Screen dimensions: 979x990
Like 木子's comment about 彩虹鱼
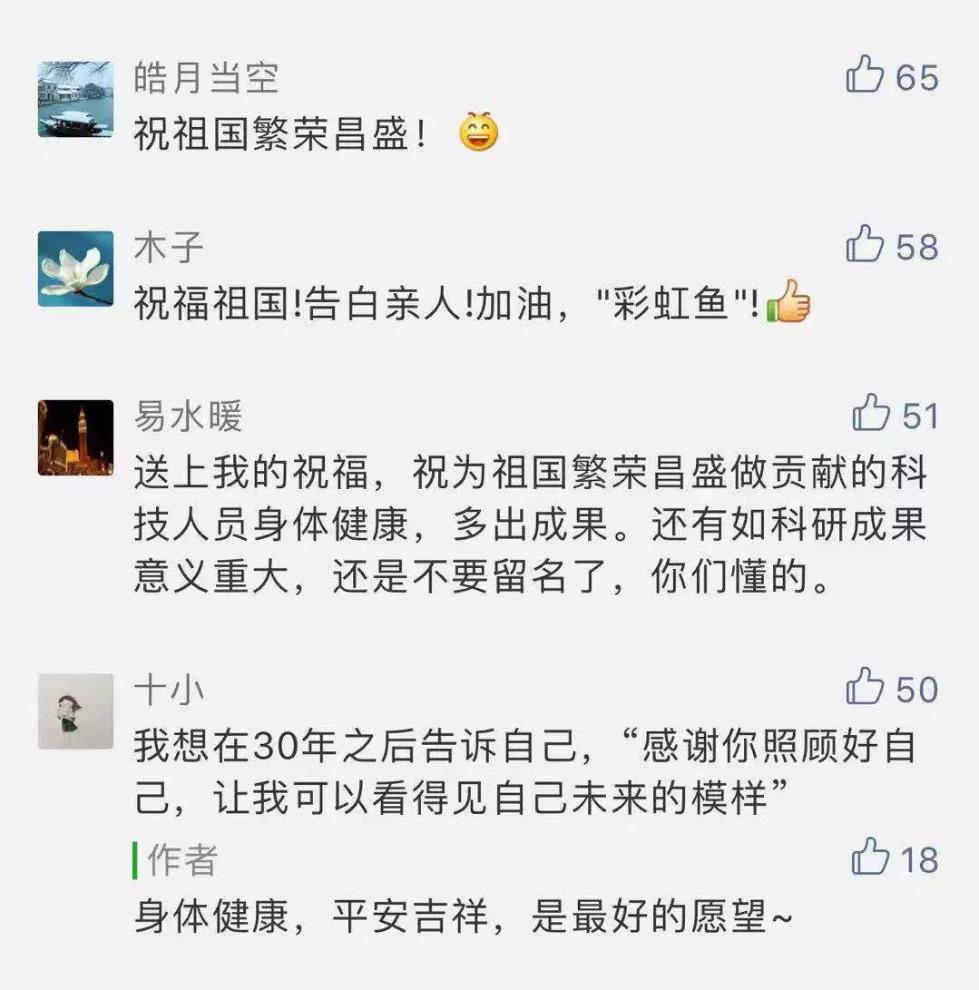pos(865,245)
